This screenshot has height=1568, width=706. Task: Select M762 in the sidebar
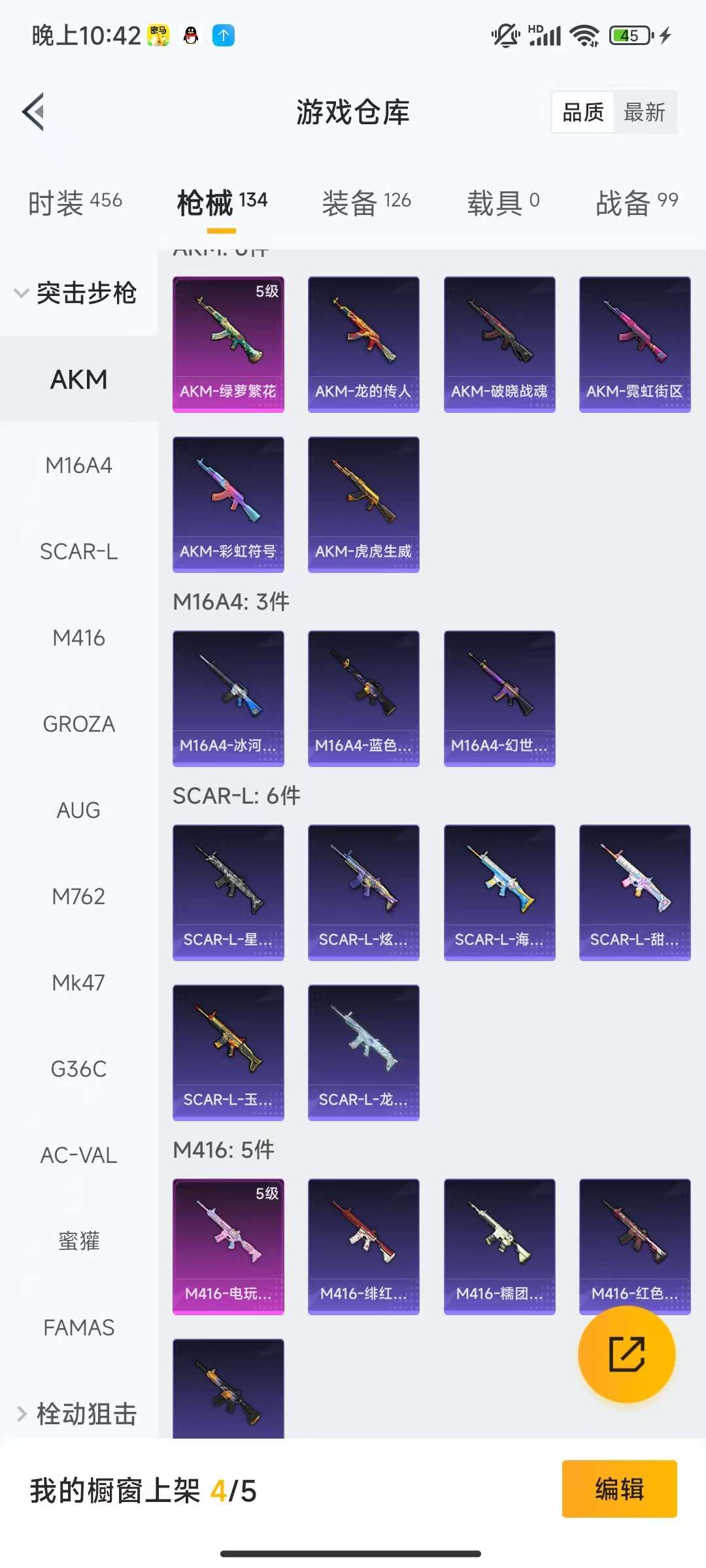pyautogui.click(x=78, y=896)
